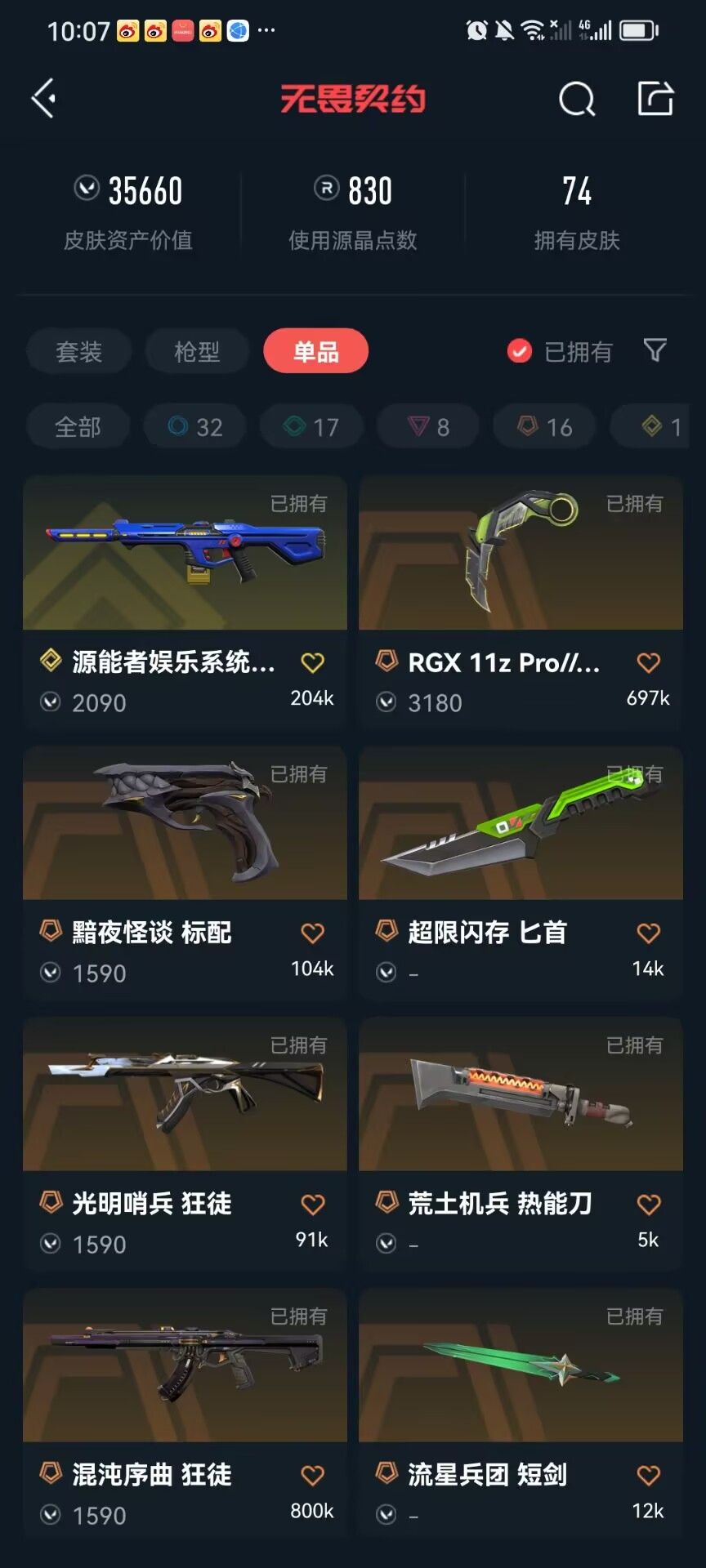This screenshot has height=1568, width=706.
Task: Filter by the rarity chip showing 16
Action: coord(544,426)
